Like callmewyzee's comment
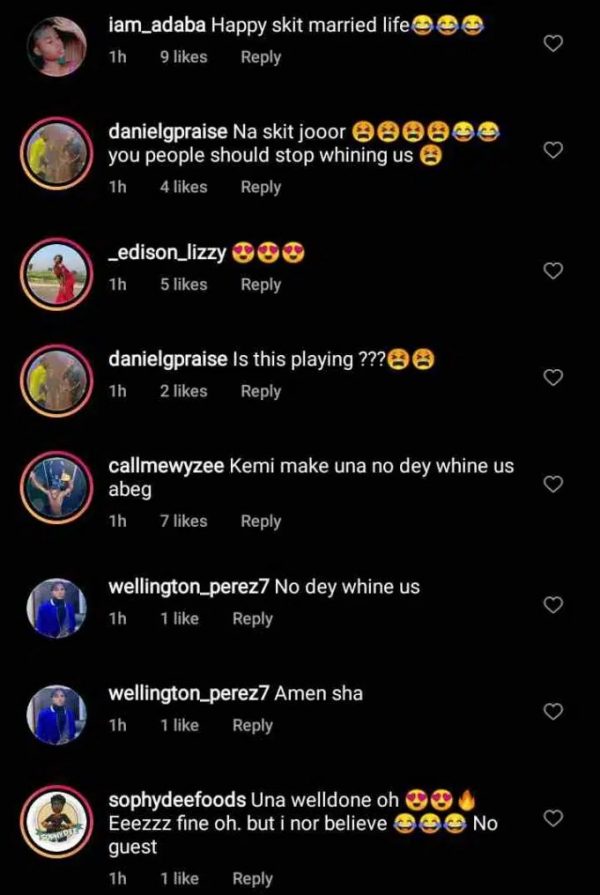The width and height of the screenshot is (600, 895). pyautogui.click(x=553, y=484)
